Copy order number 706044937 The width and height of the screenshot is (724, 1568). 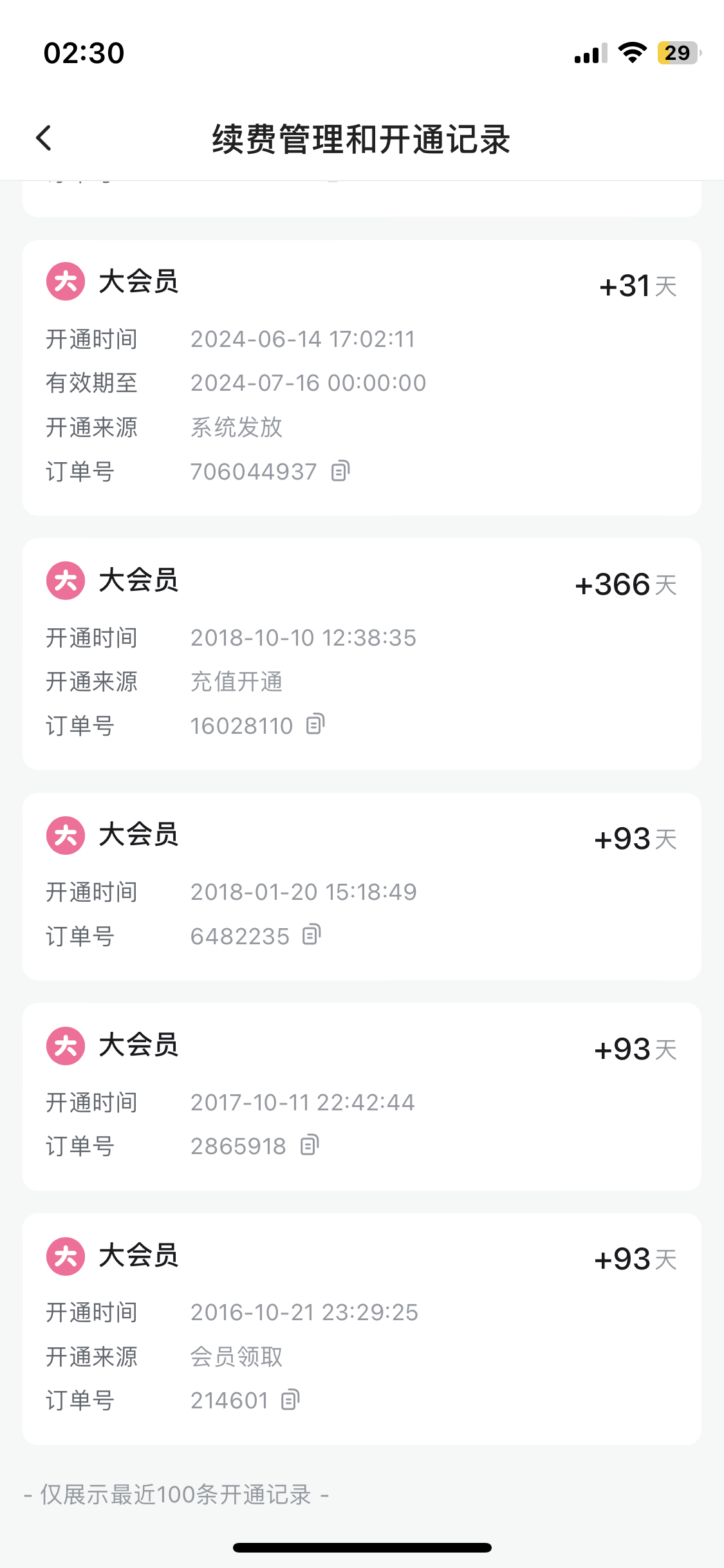[340, 471]
